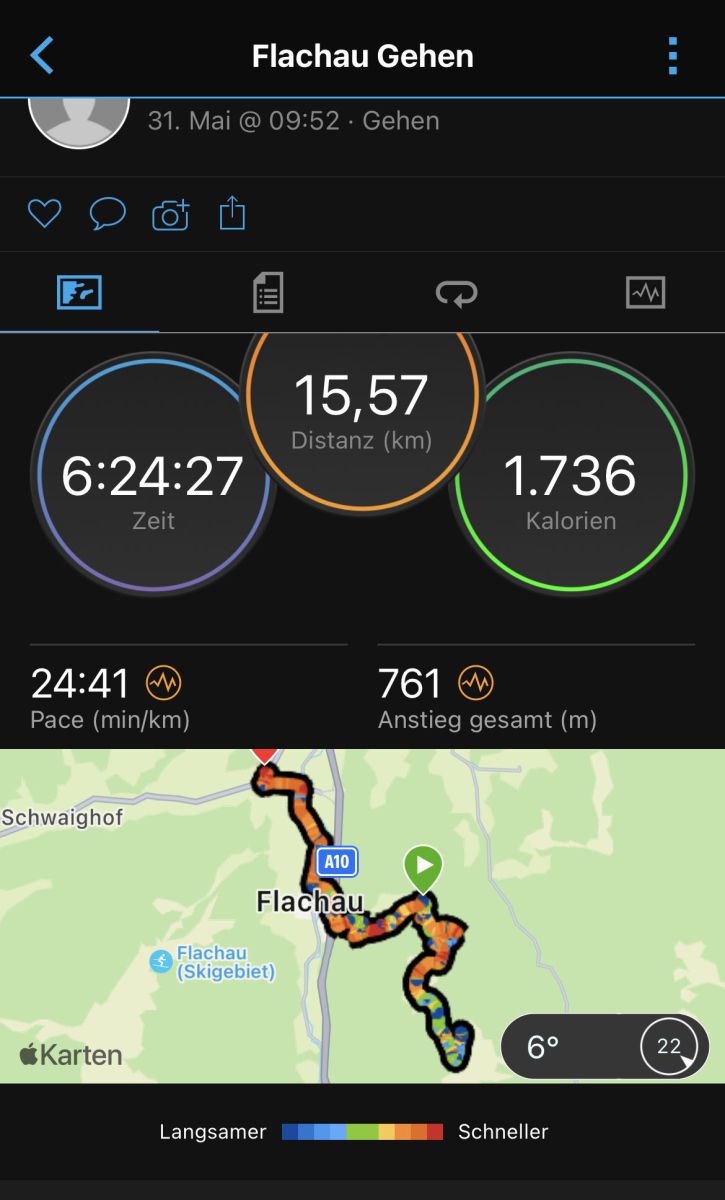This screenshot has height=1200, width=725.
Task: Tap the insights icon beside the 761 ascent
Action: pos(475,684)
